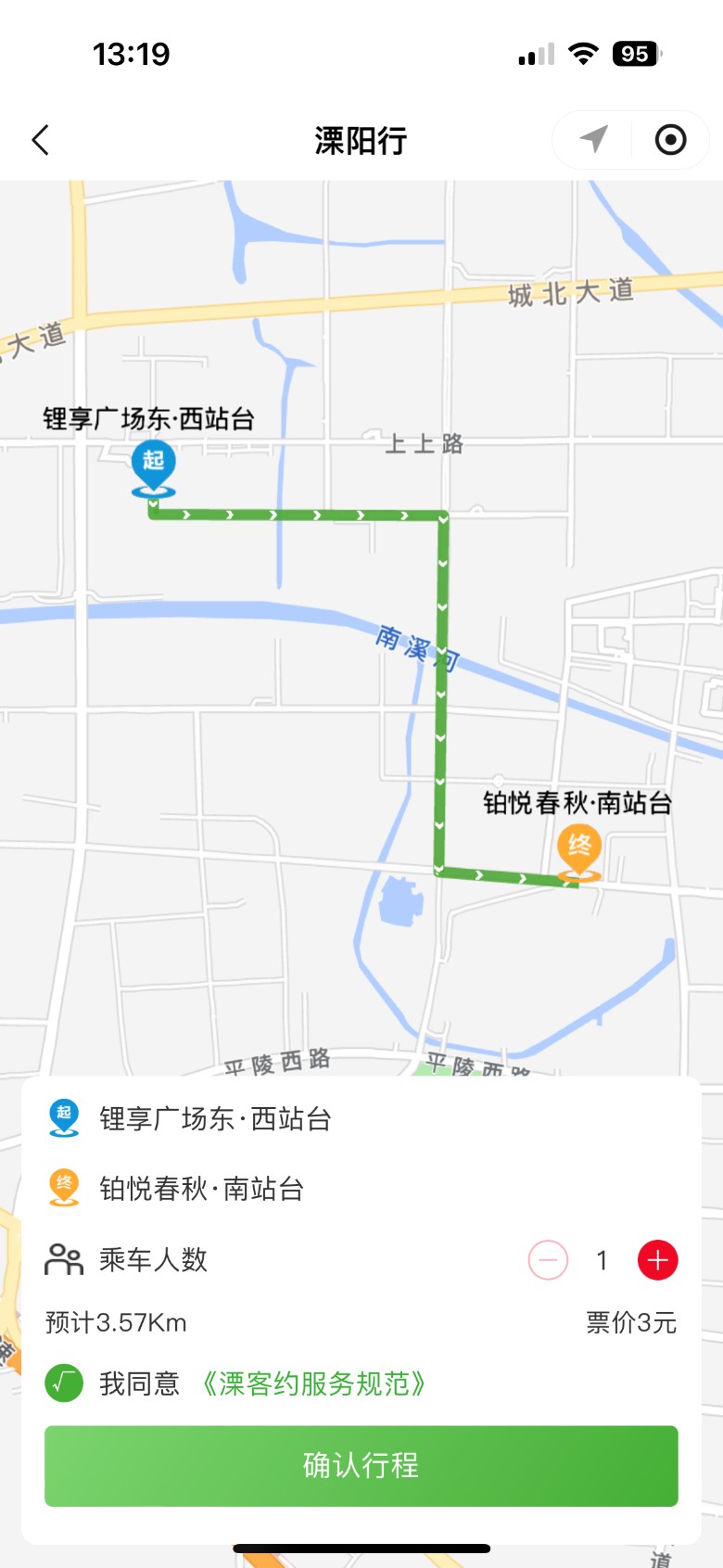The width and height of the screenshot is (723, 1568).
Task: Tap the circular target icon in header
Action: [x=670, y=140]
